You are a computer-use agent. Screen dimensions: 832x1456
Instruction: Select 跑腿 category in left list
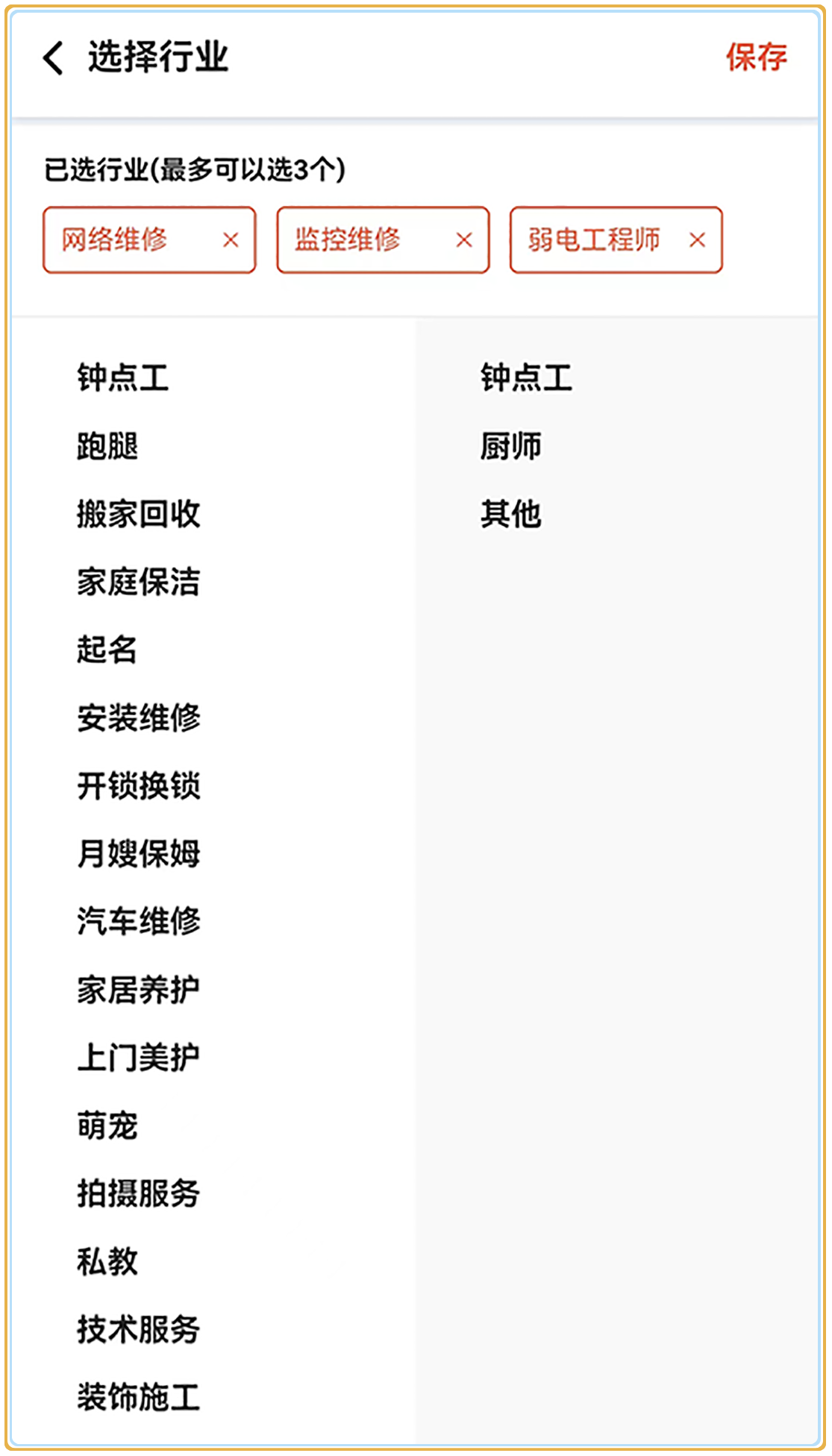pyautogui.click(x=107, y=446)
